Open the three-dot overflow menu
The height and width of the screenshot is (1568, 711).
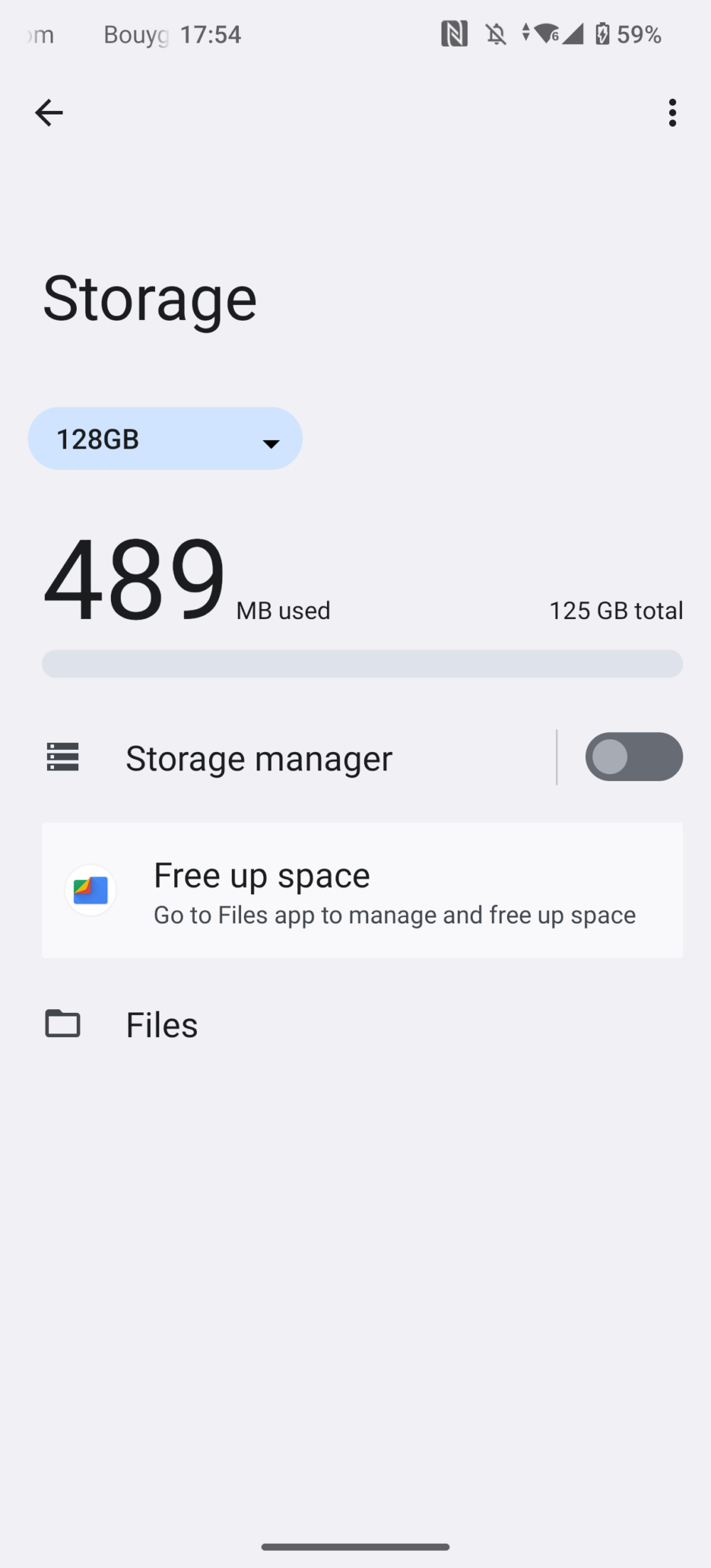(x=672, y=112)
